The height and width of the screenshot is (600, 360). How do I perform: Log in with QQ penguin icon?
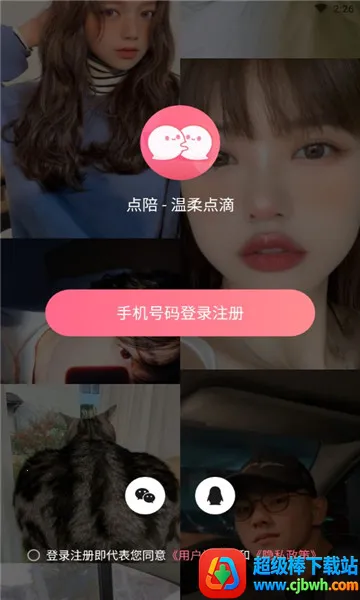coord(215,496)
